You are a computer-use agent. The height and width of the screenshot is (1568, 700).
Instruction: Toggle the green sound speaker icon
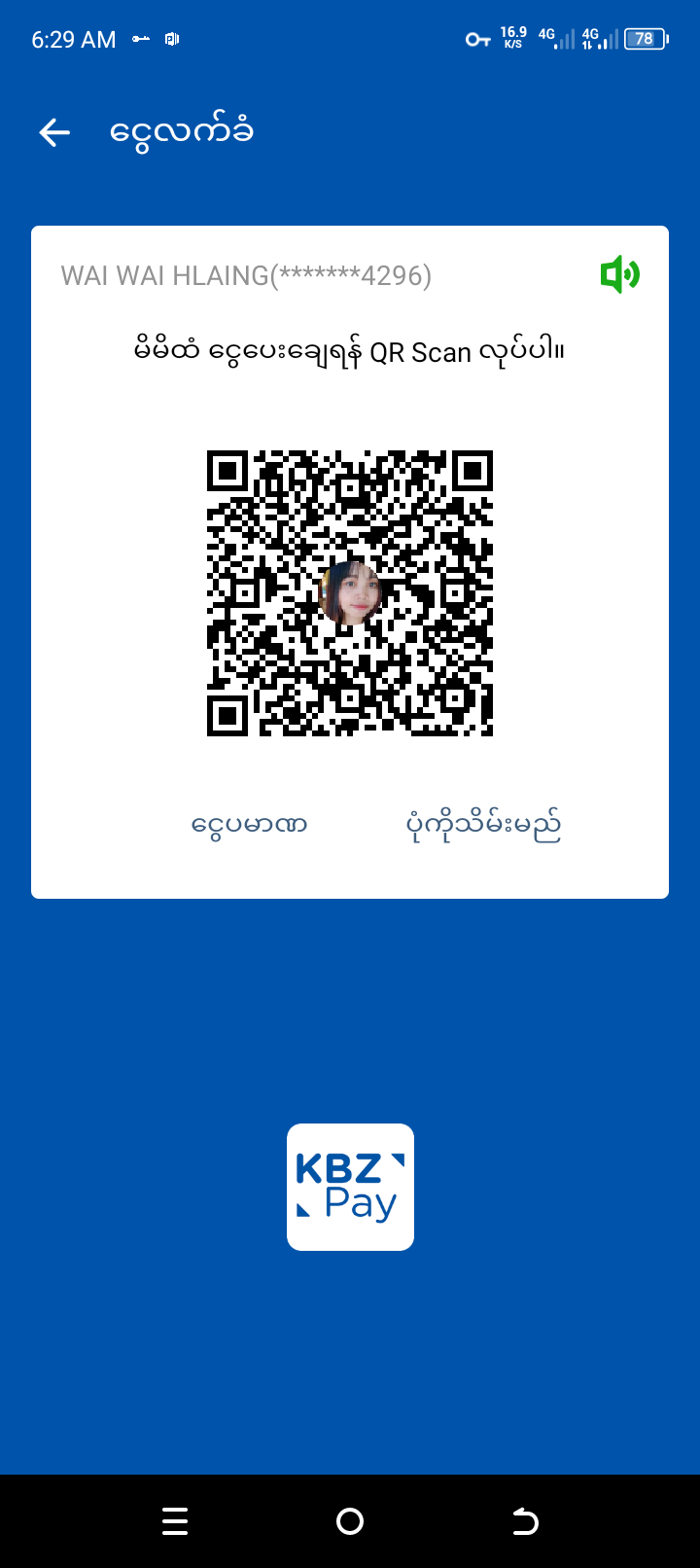click(619, 275)
